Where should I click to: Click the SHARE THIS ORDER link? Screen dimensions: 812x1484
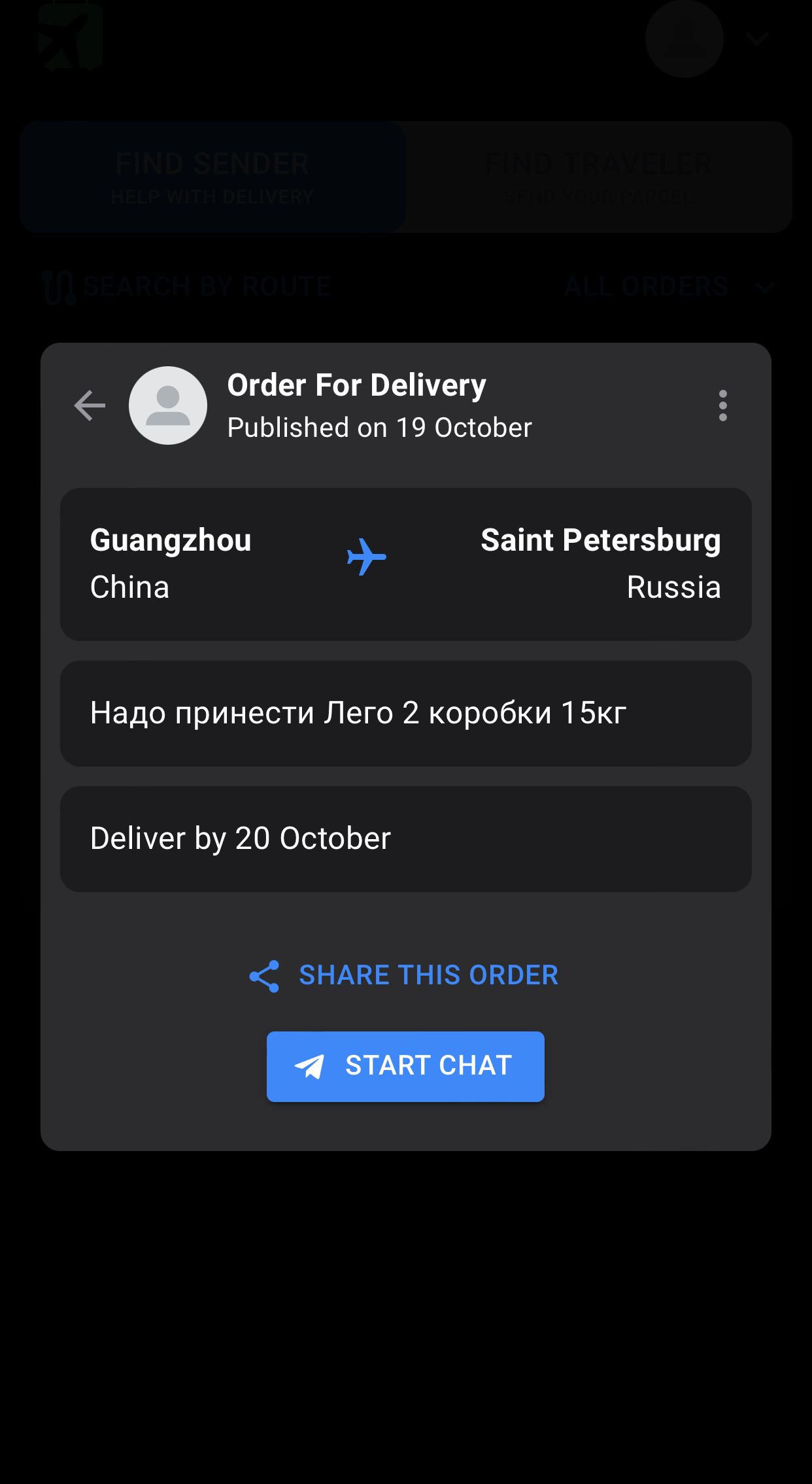tap(428, 975)
